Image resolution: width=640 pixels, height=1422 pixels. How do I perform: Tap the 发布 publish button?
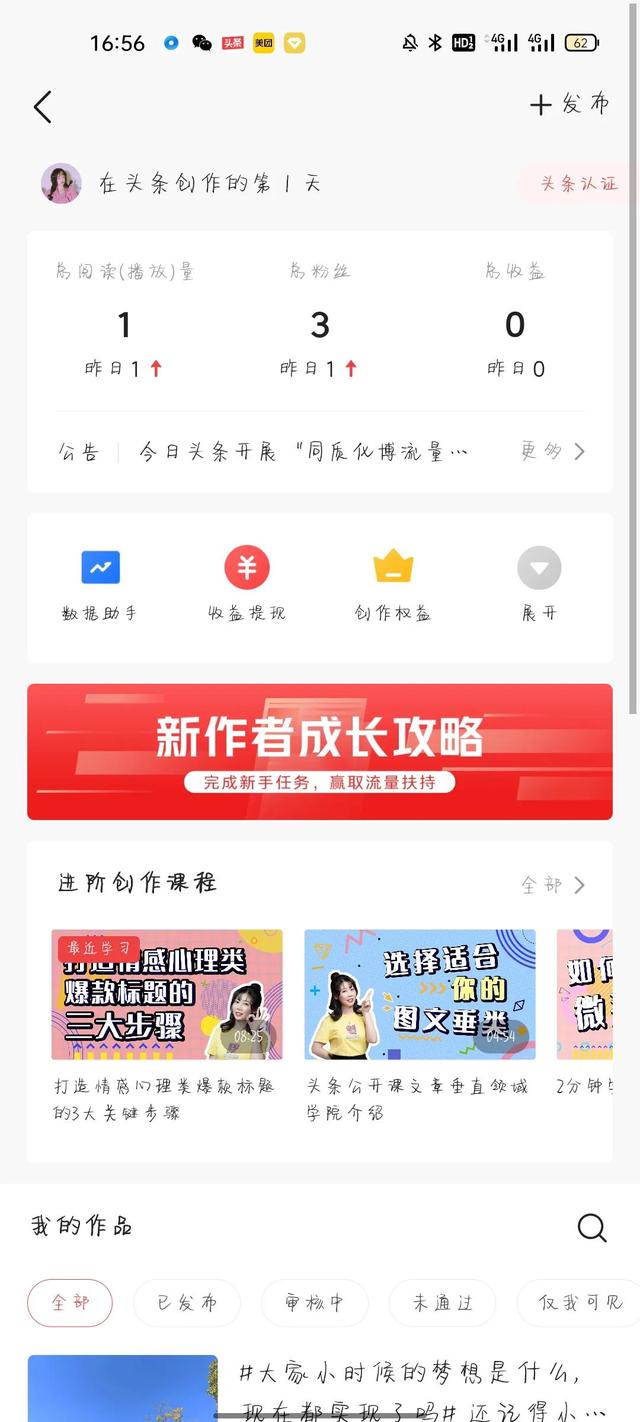pyautogui.click(x=569, y=104)
